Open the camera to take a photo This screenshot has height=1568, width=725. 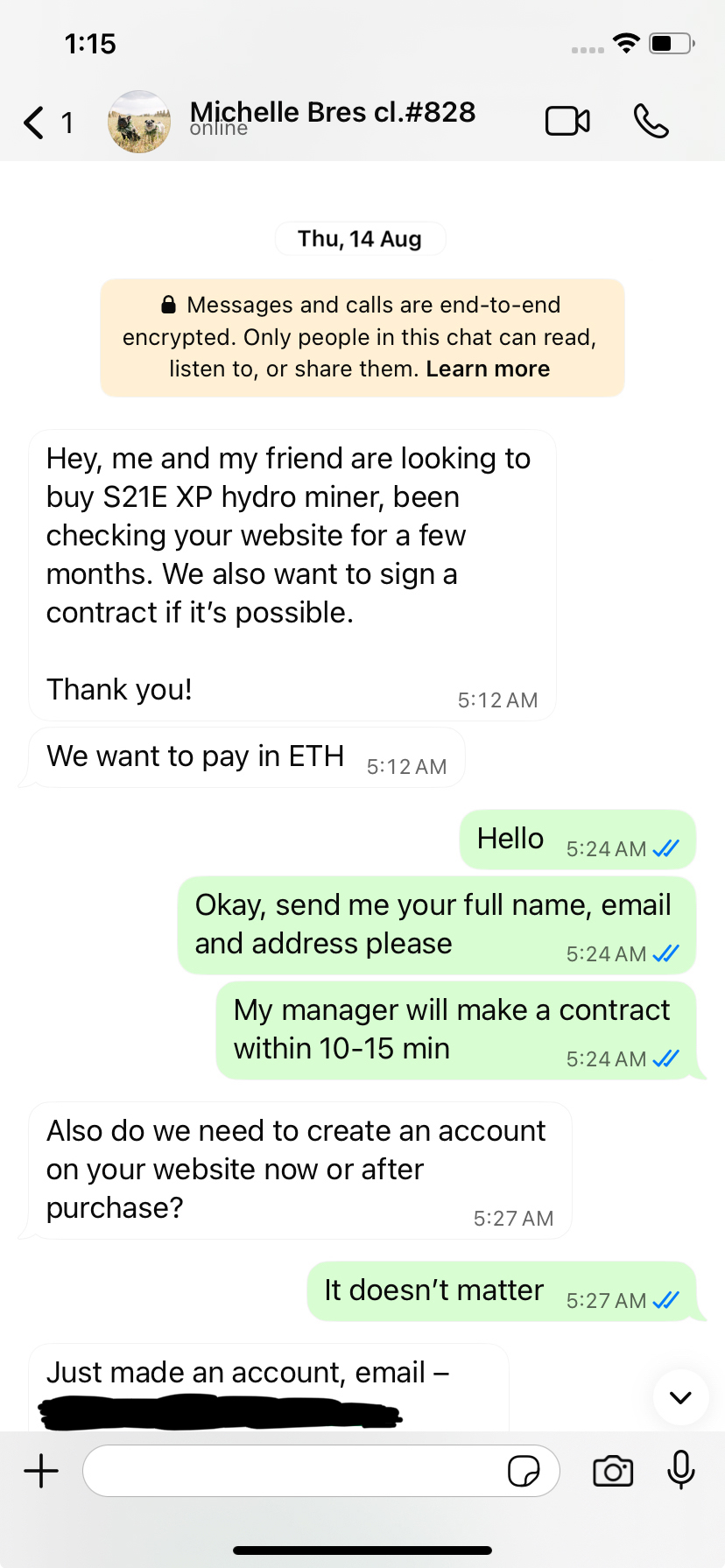click(x=613, y=1471)
